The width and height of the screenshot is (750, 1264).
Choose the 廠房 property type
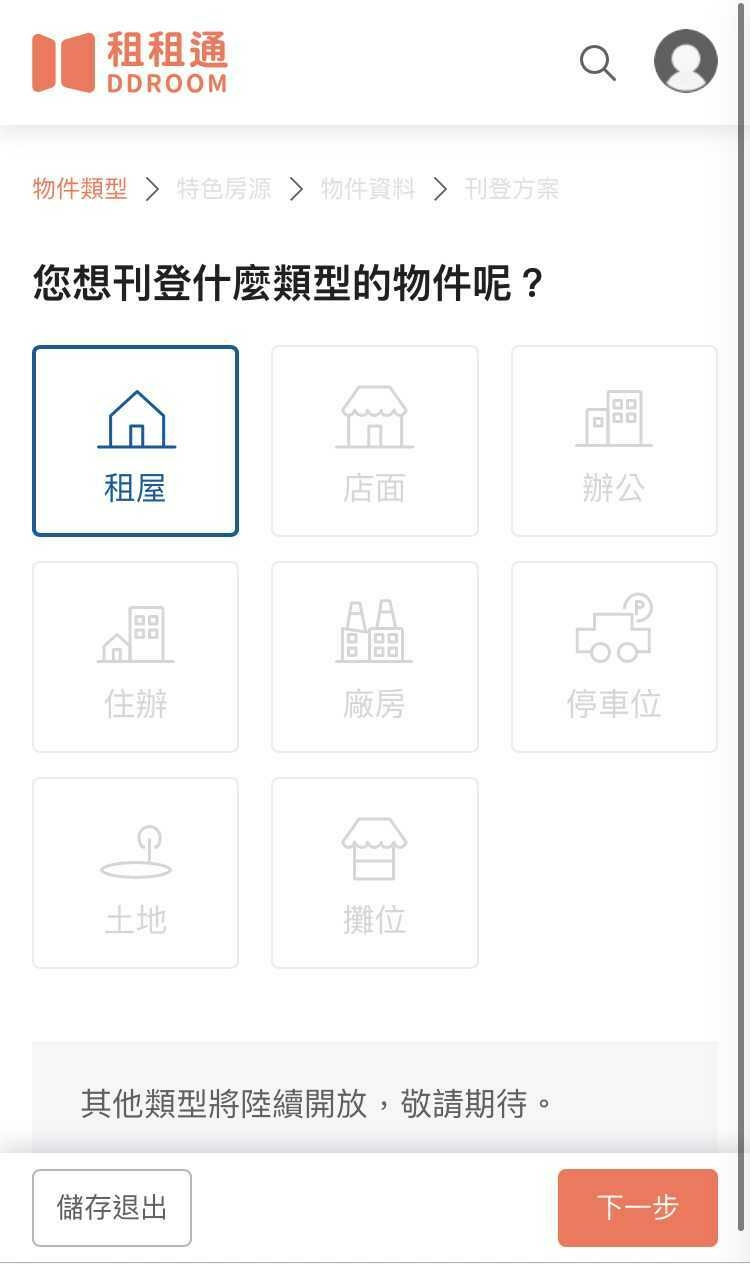[x=374, y=657]
